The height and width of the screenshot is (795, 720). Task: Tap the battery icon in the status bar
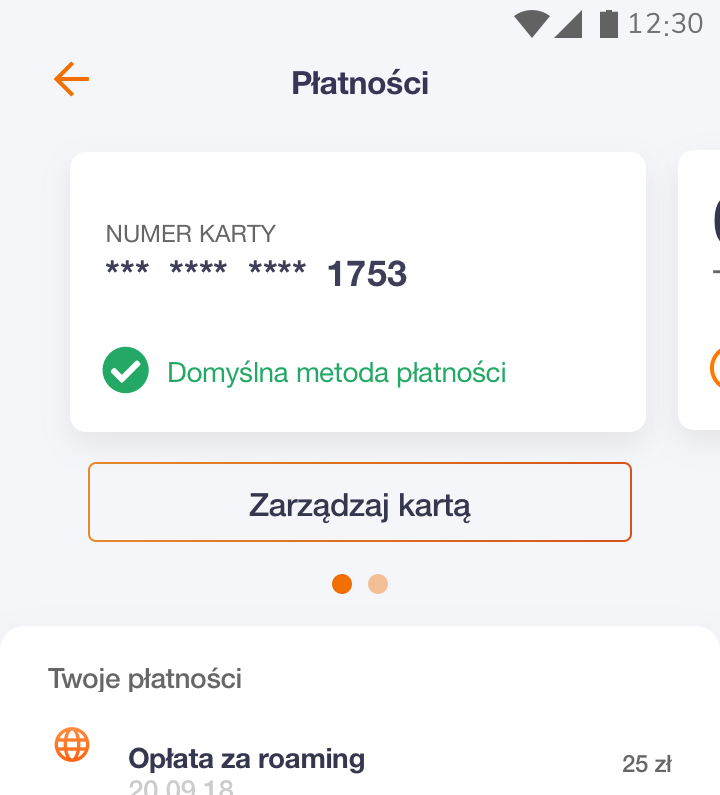point(609,25)
